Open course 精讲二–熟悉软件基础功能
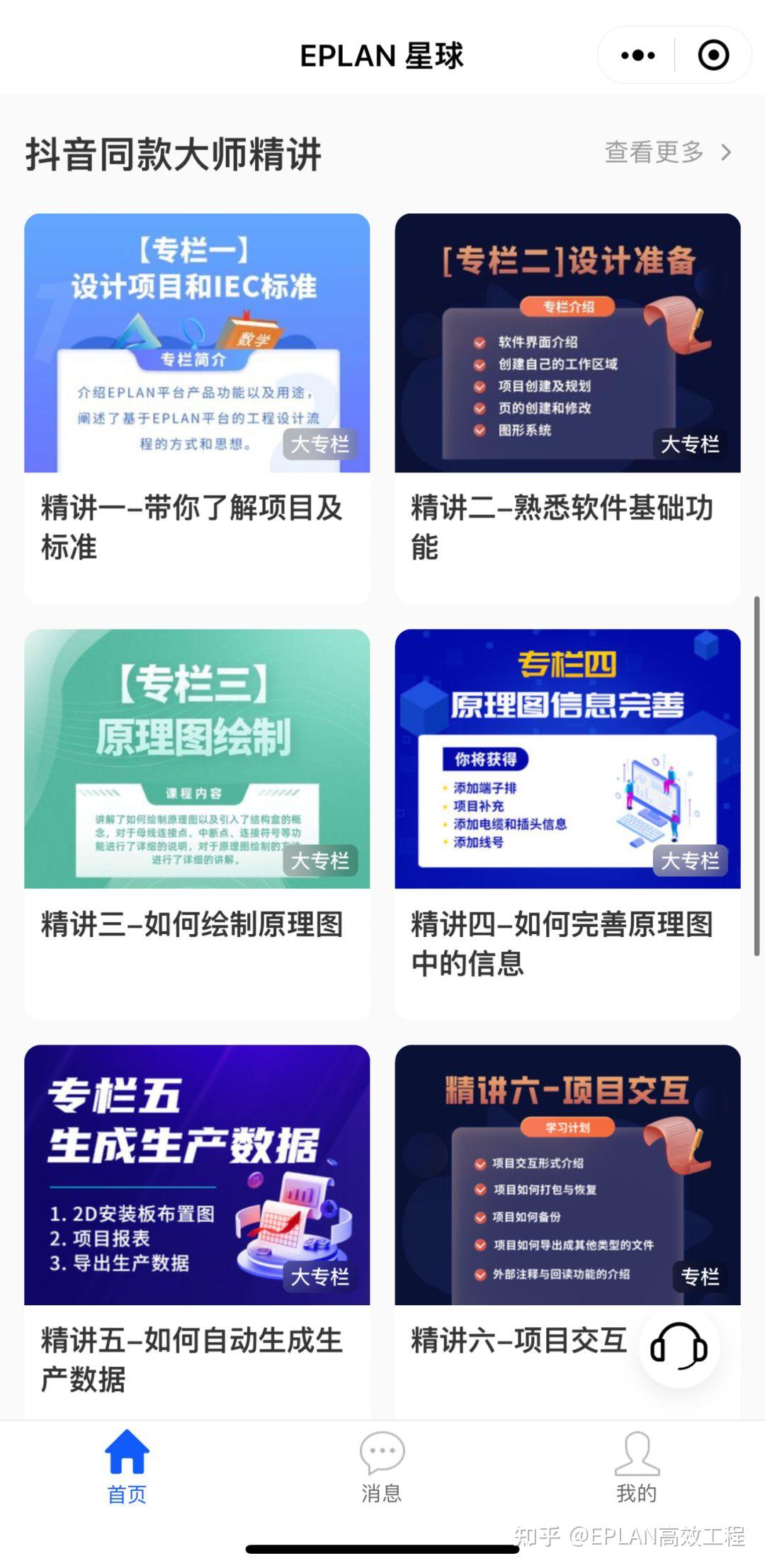Viewport: 765px width, 1568px height. 567,409
